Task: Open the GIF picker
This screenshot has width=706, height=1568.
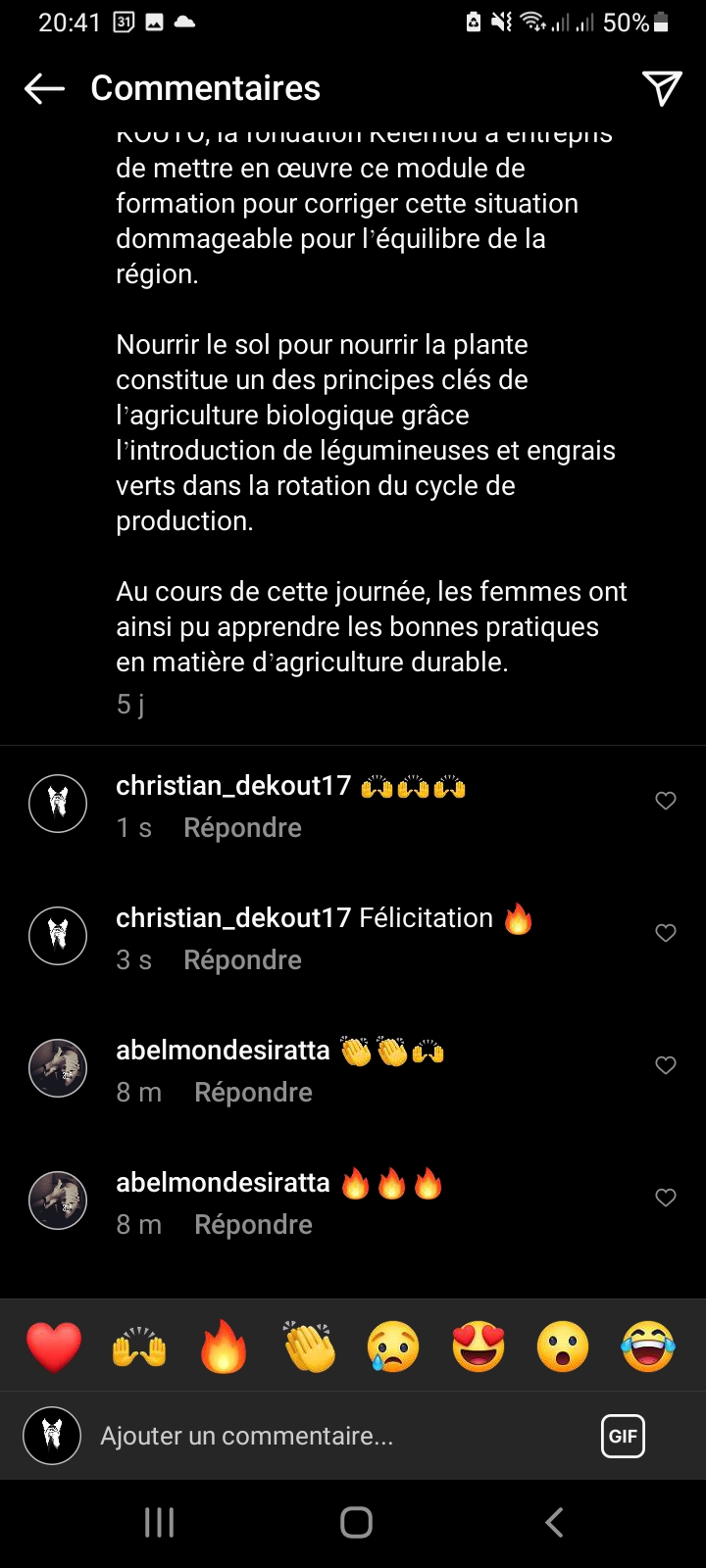Action: click(623, 1437)
